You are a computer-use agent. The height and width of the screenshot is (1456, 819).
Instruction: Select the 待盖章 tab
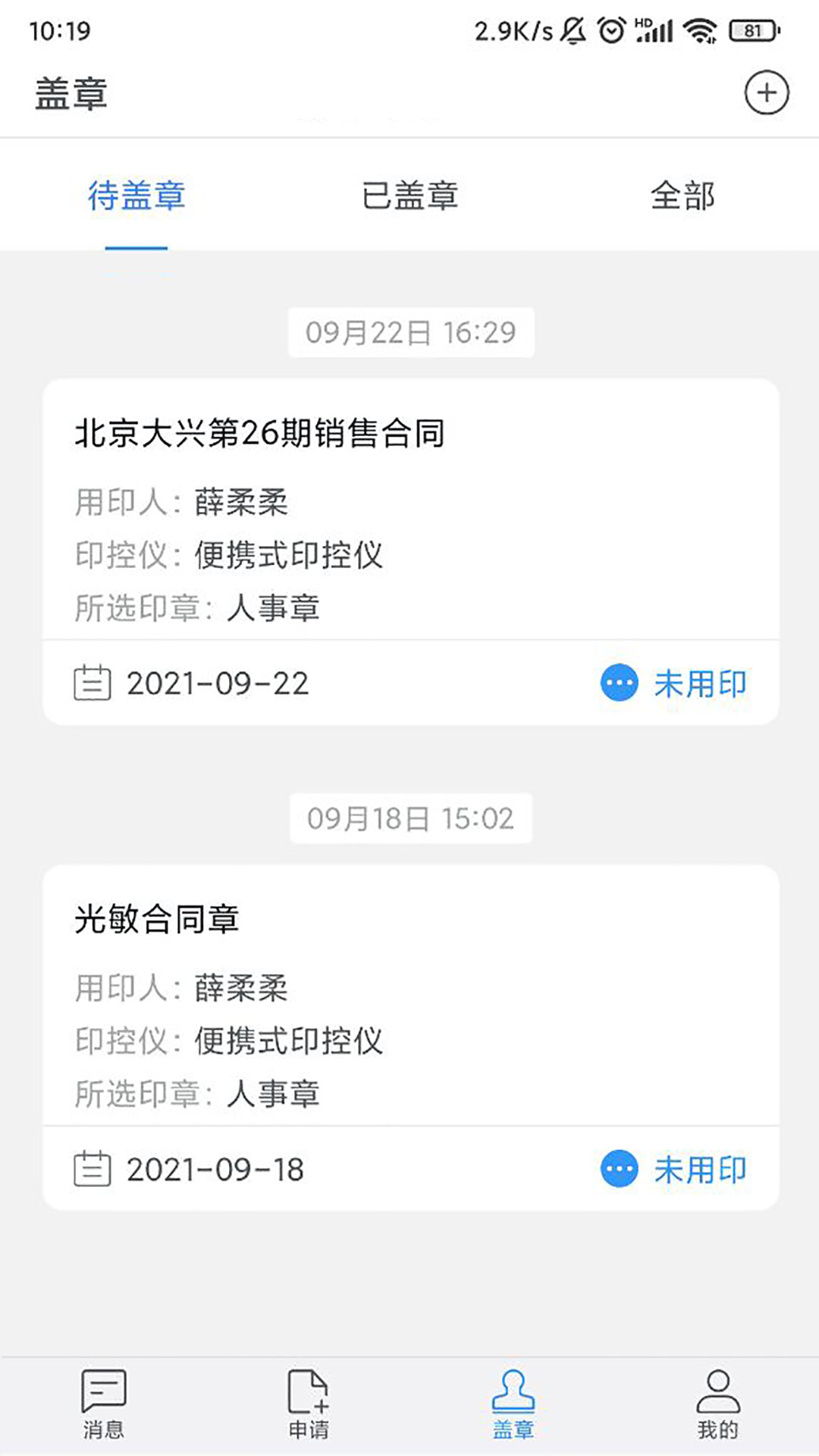pos(136,196)
